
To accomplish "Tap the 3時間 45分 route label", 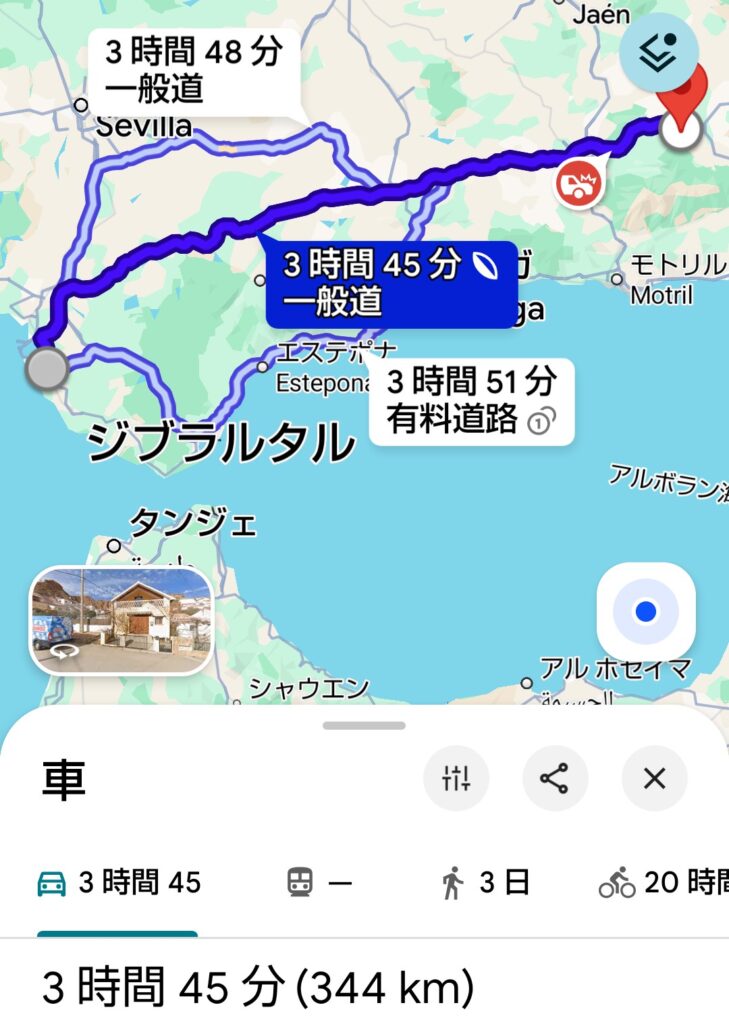I will point(390,283).
